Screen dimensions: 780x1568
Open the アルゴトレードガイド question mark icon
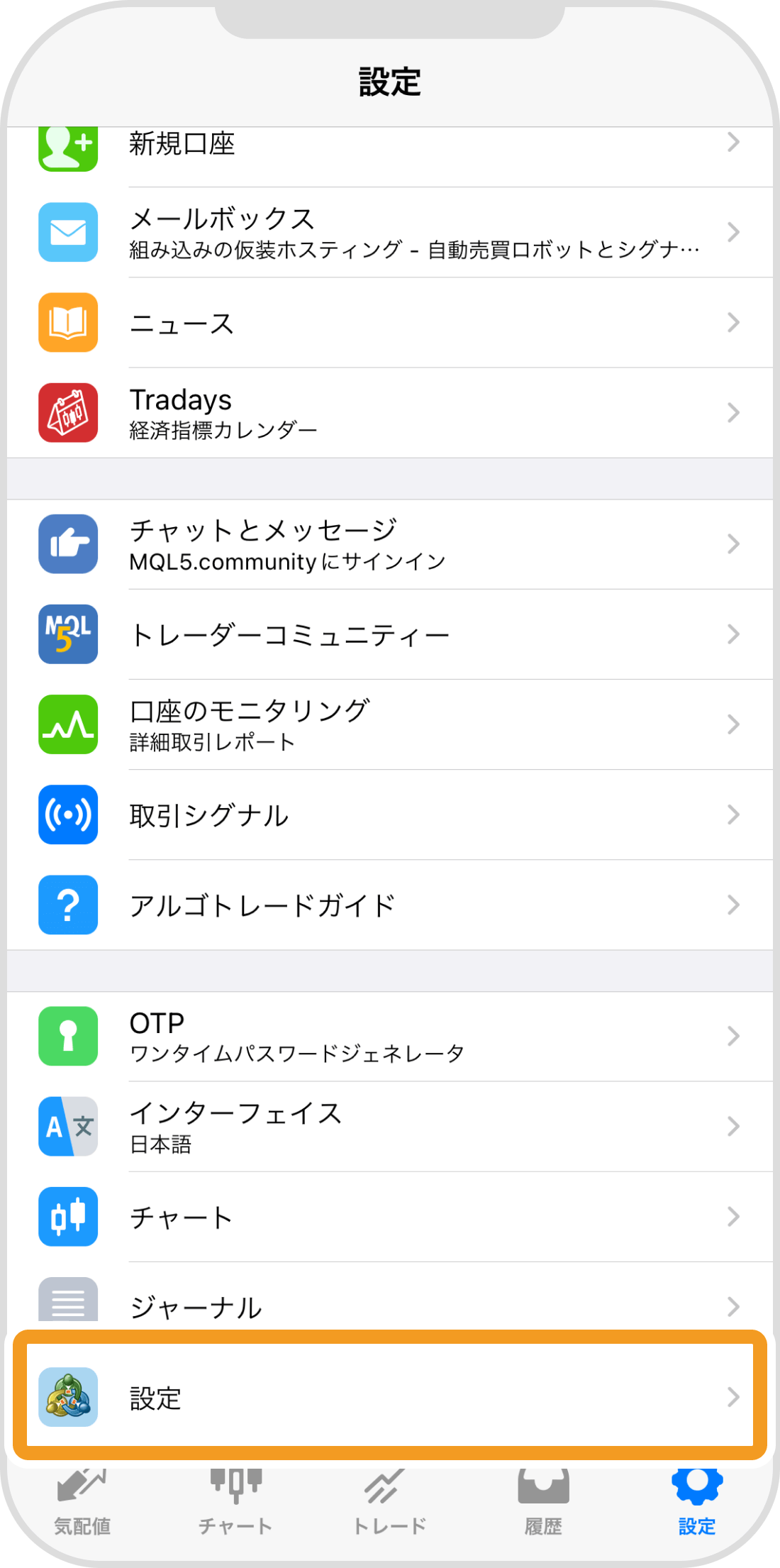click(x=68, y=905)
